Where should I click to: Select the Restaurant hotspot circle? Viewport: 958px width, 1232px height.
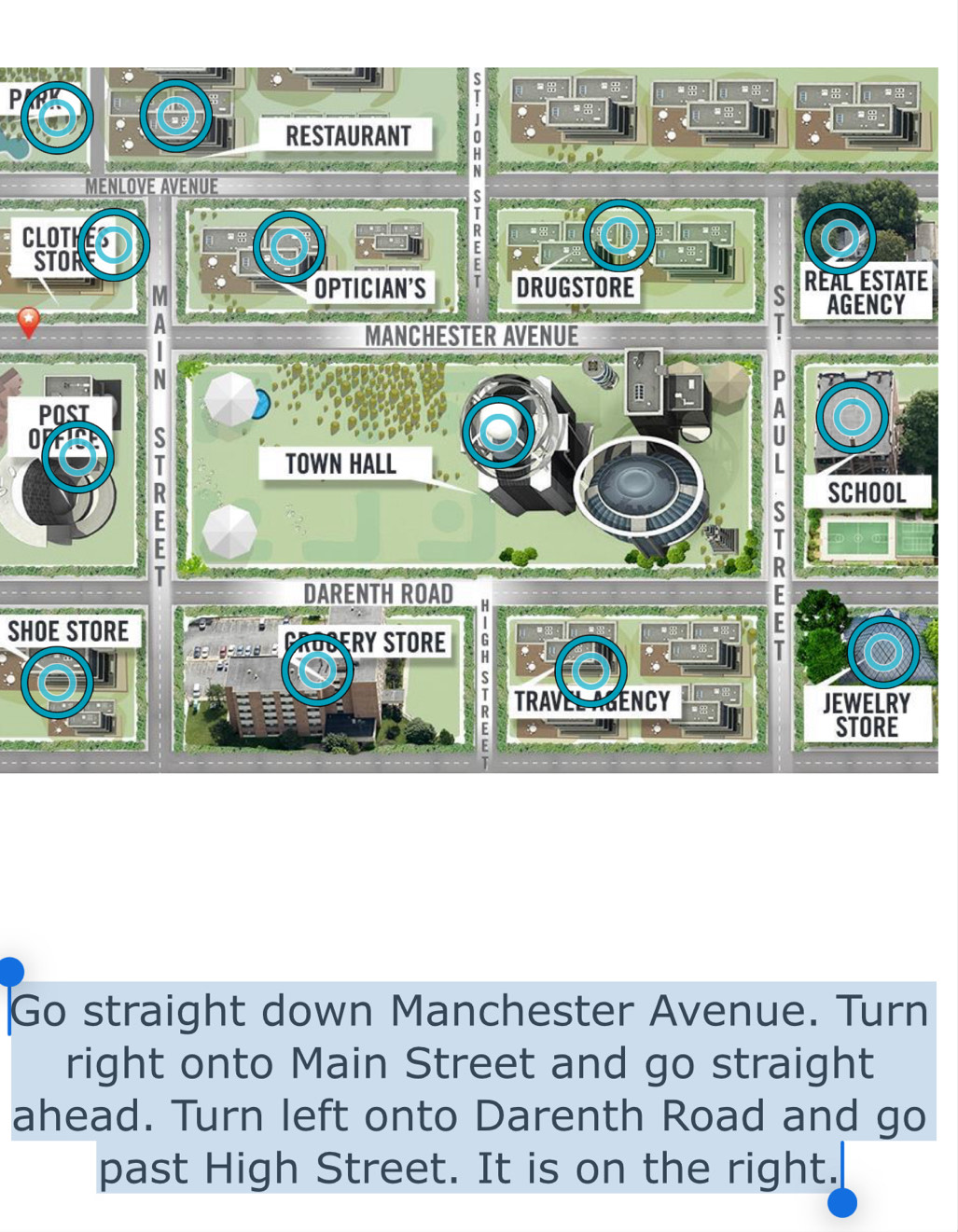coord(175,116)
